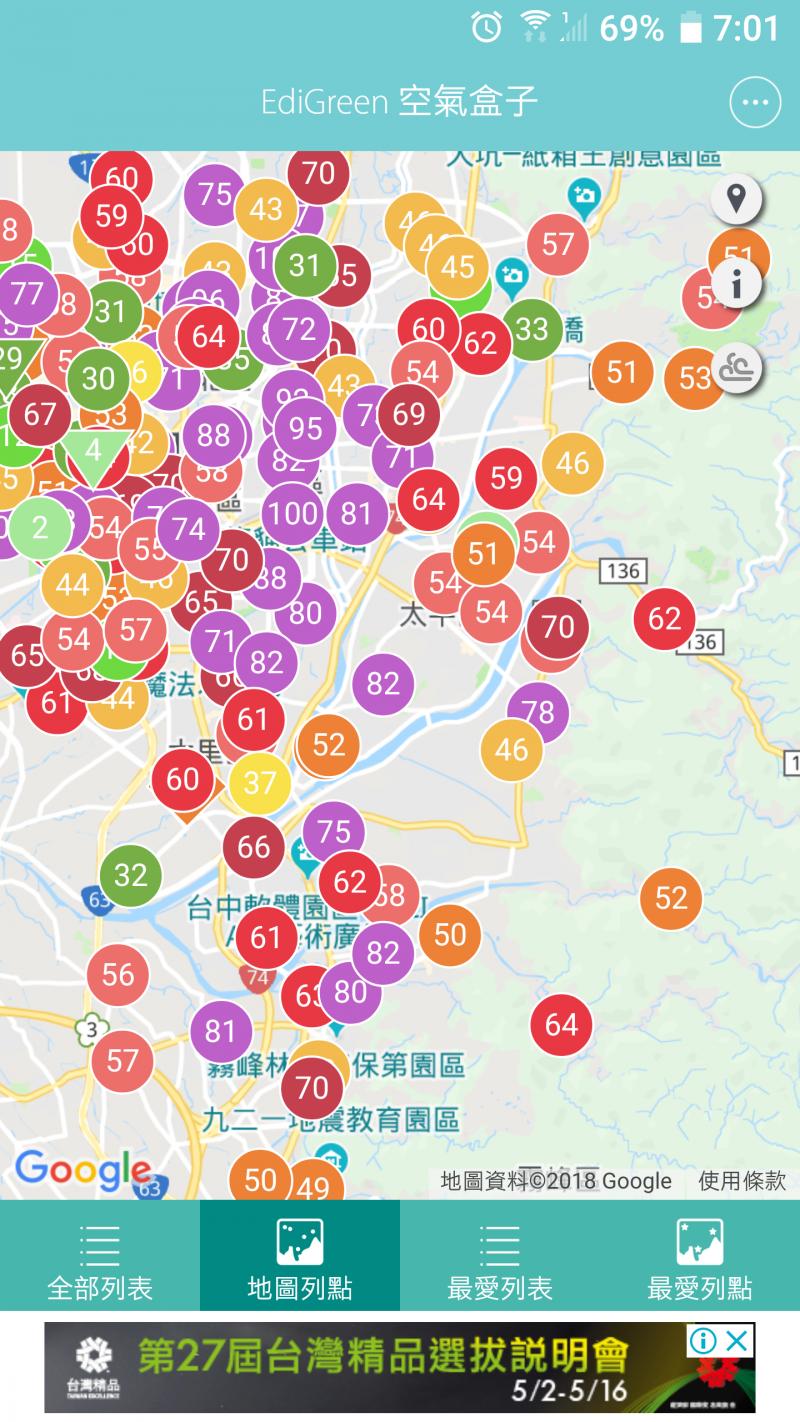Open the ad info icon
This screenshot has height=1422, width=800.
(703, 1341)
